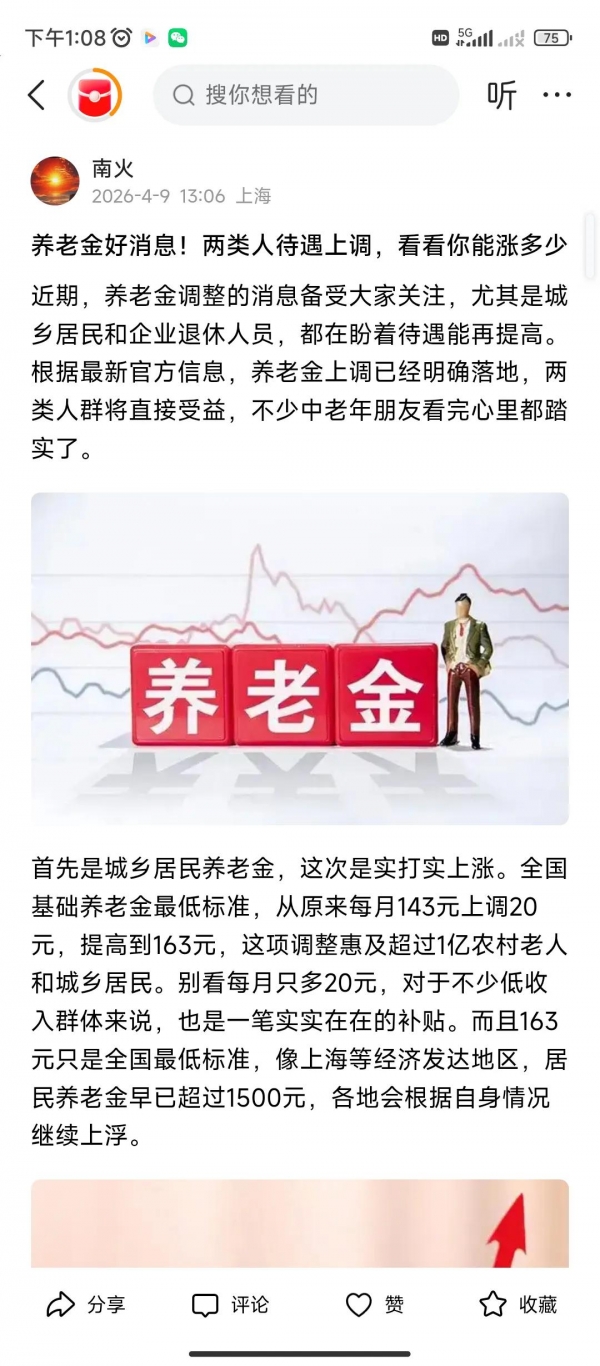Tap the search box 搜你想看的
Viewport: 600px width, 1366px height.
[305, 96]
